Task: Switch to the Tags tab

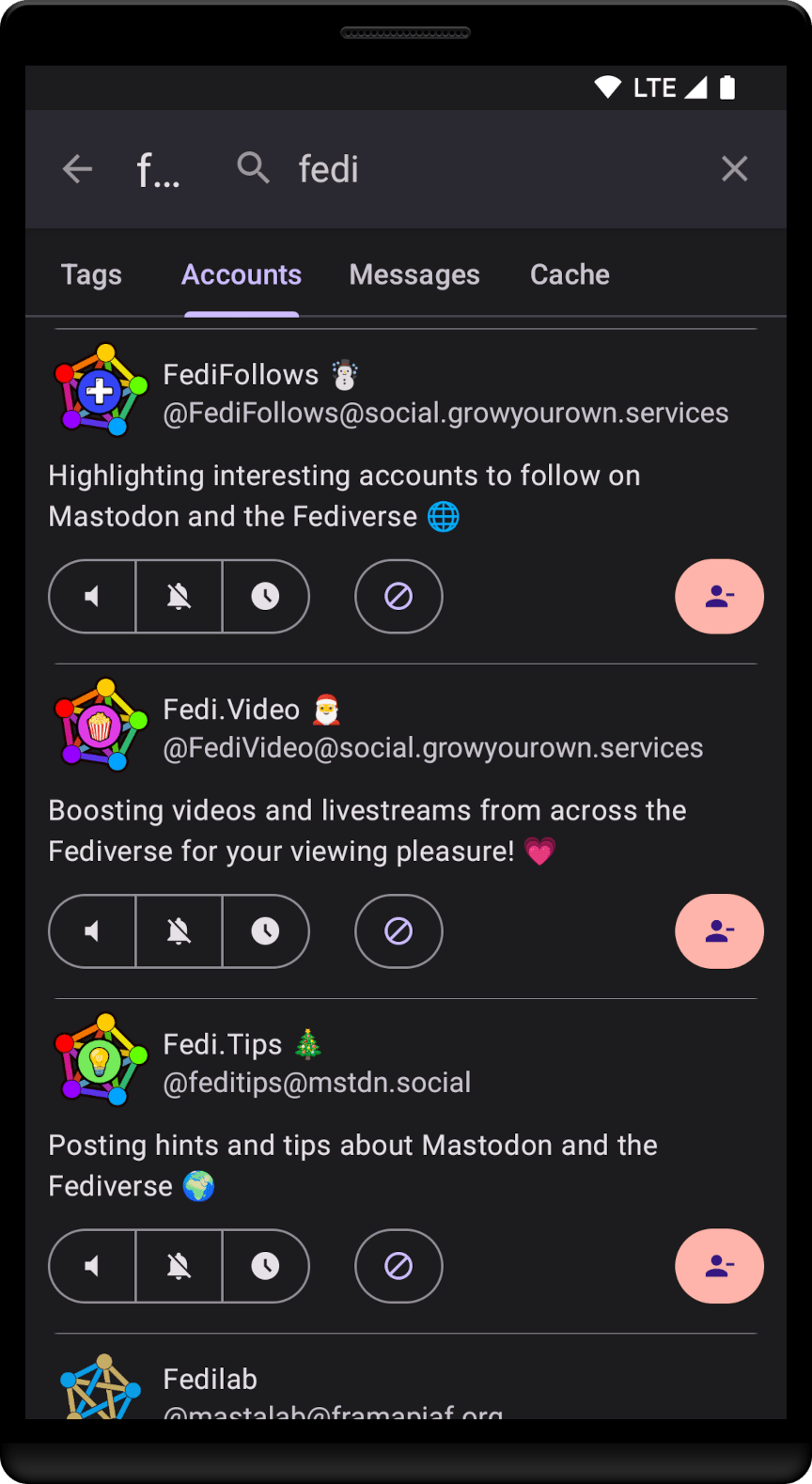Action: 91,274
